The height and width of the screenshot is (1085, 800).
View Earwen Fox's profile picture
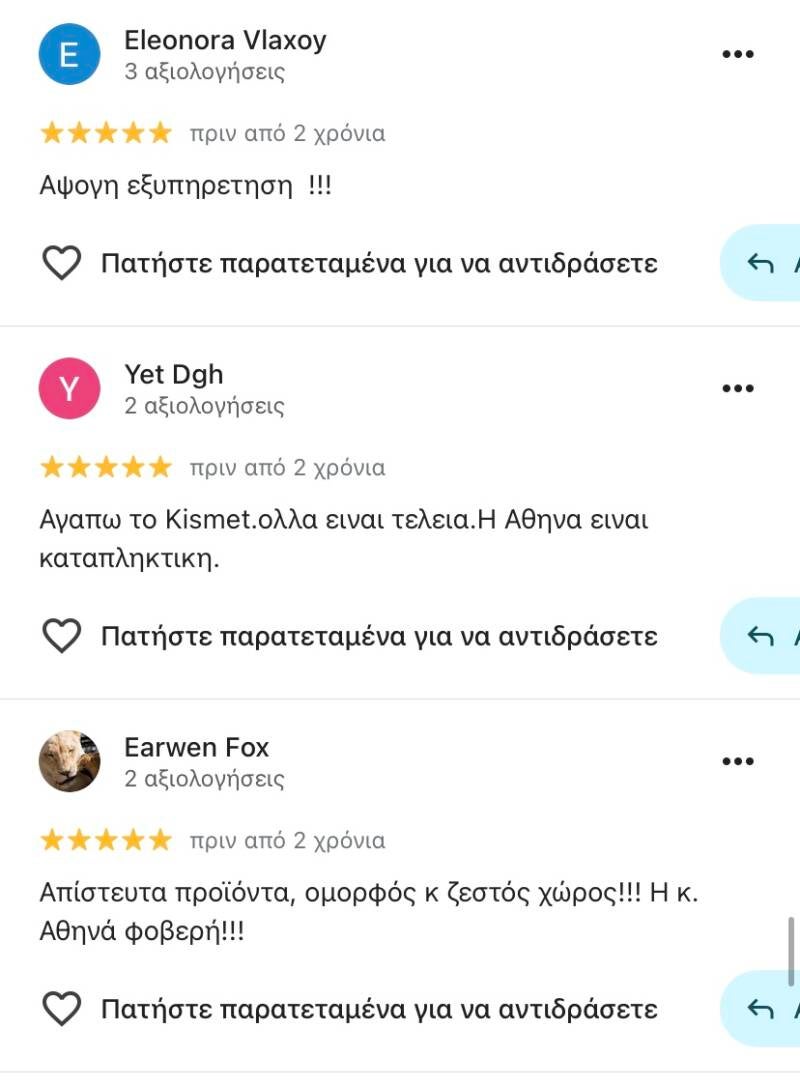tap(69, 762)
